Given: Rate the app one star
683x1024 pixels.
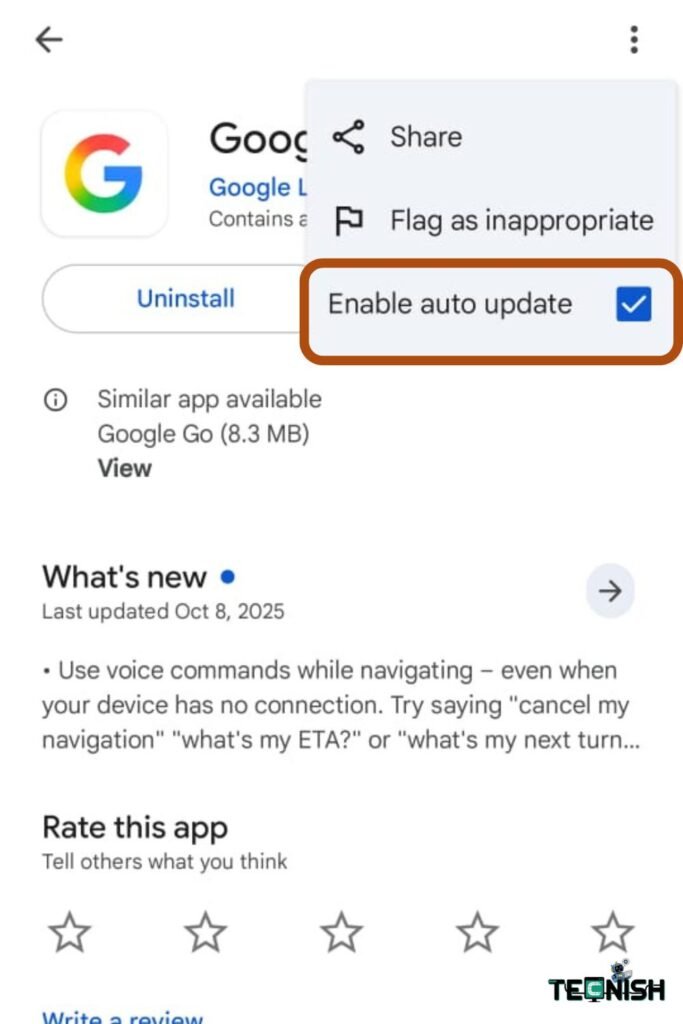Looking at the screenshot, I should pyautogui.click(x=70, y=932).
